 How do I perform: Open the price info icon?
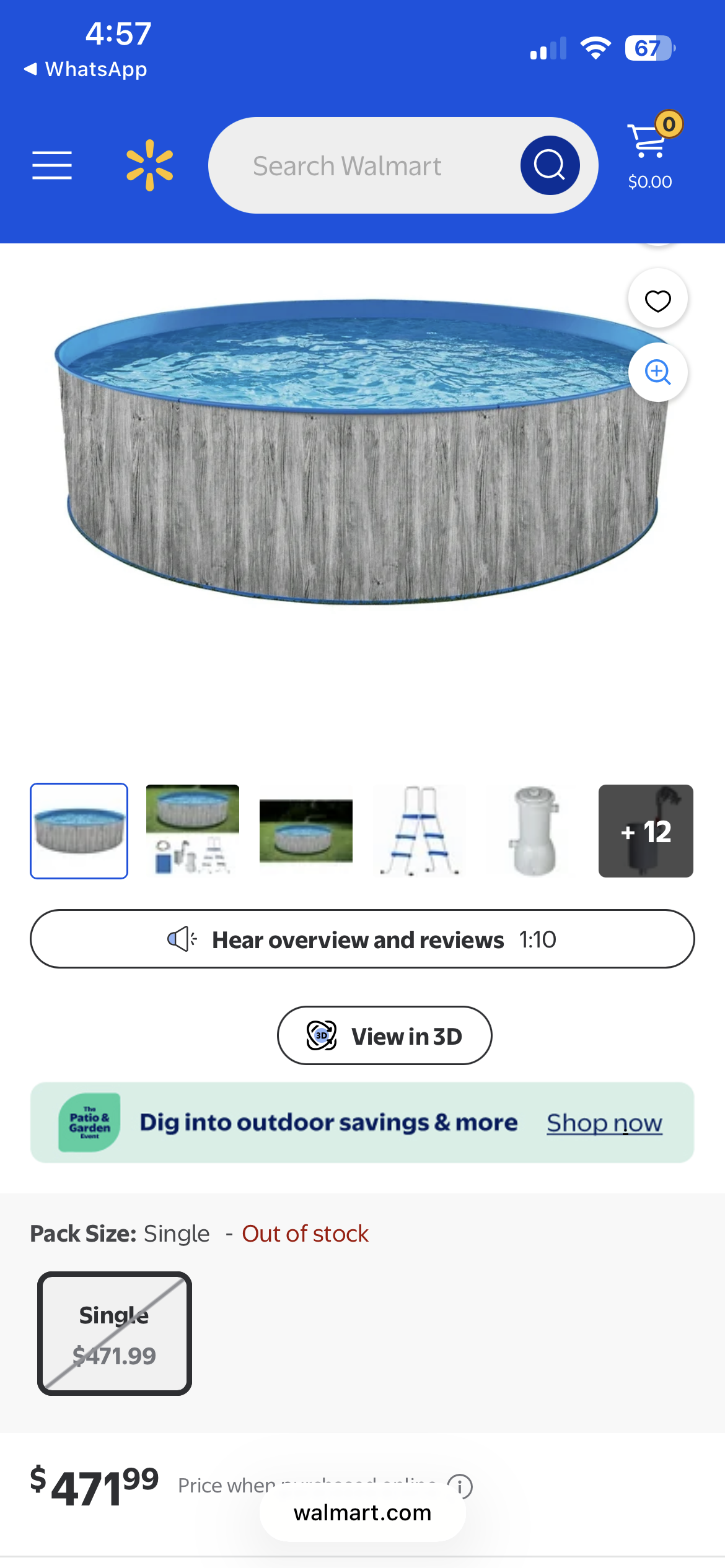click(460, 1485)
